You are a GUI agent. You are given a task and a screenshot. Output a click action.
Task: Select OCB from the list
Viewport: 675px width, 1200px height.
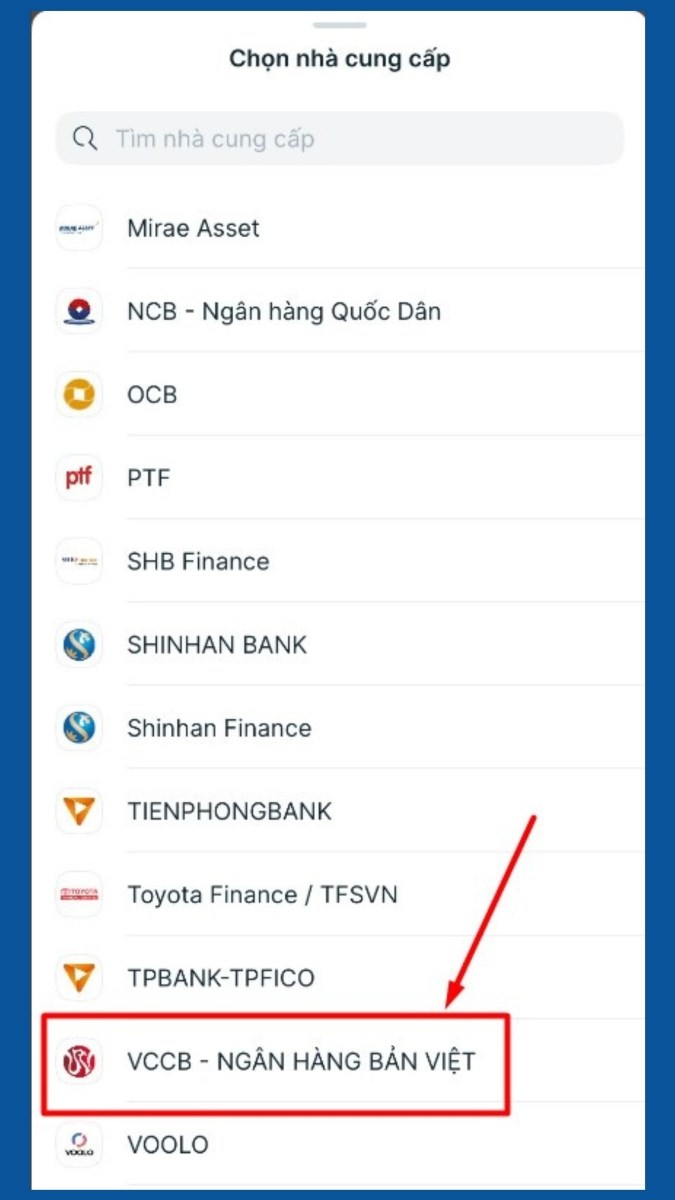[x=152, y=395]
